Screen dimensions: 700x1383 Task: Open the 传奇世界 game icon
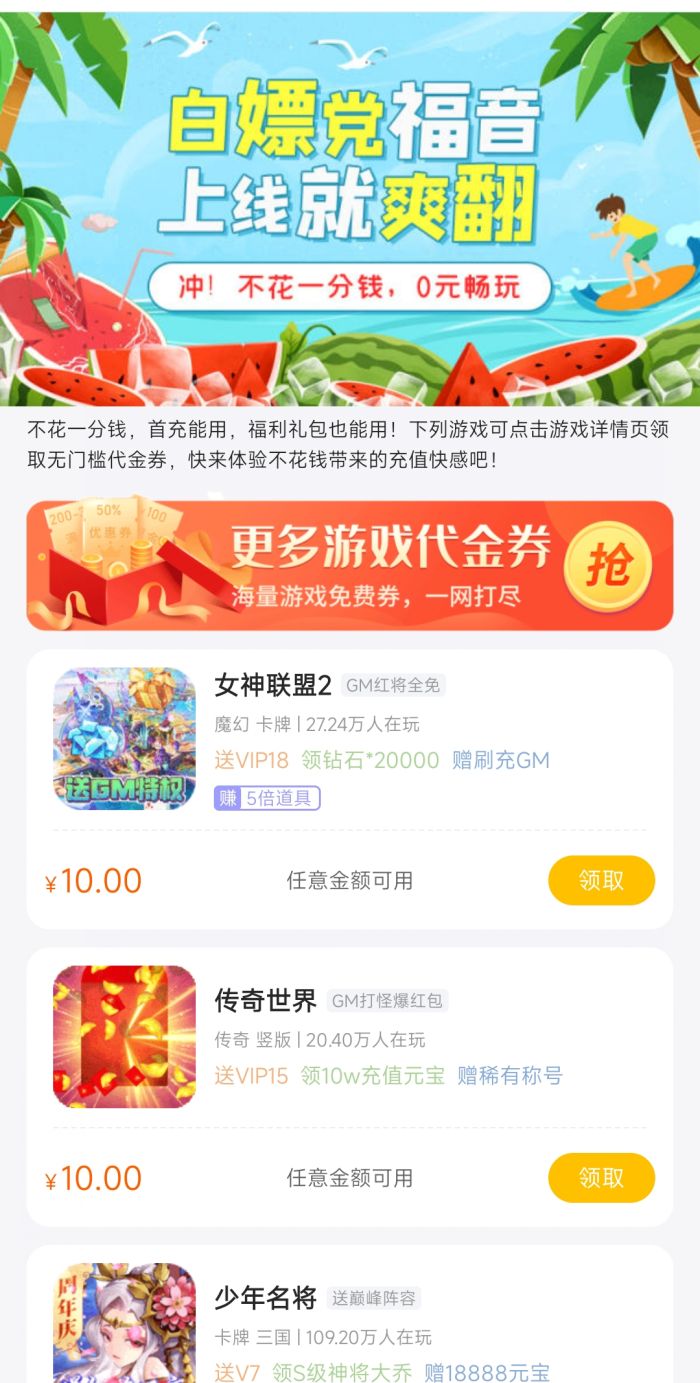[124, 1036]
